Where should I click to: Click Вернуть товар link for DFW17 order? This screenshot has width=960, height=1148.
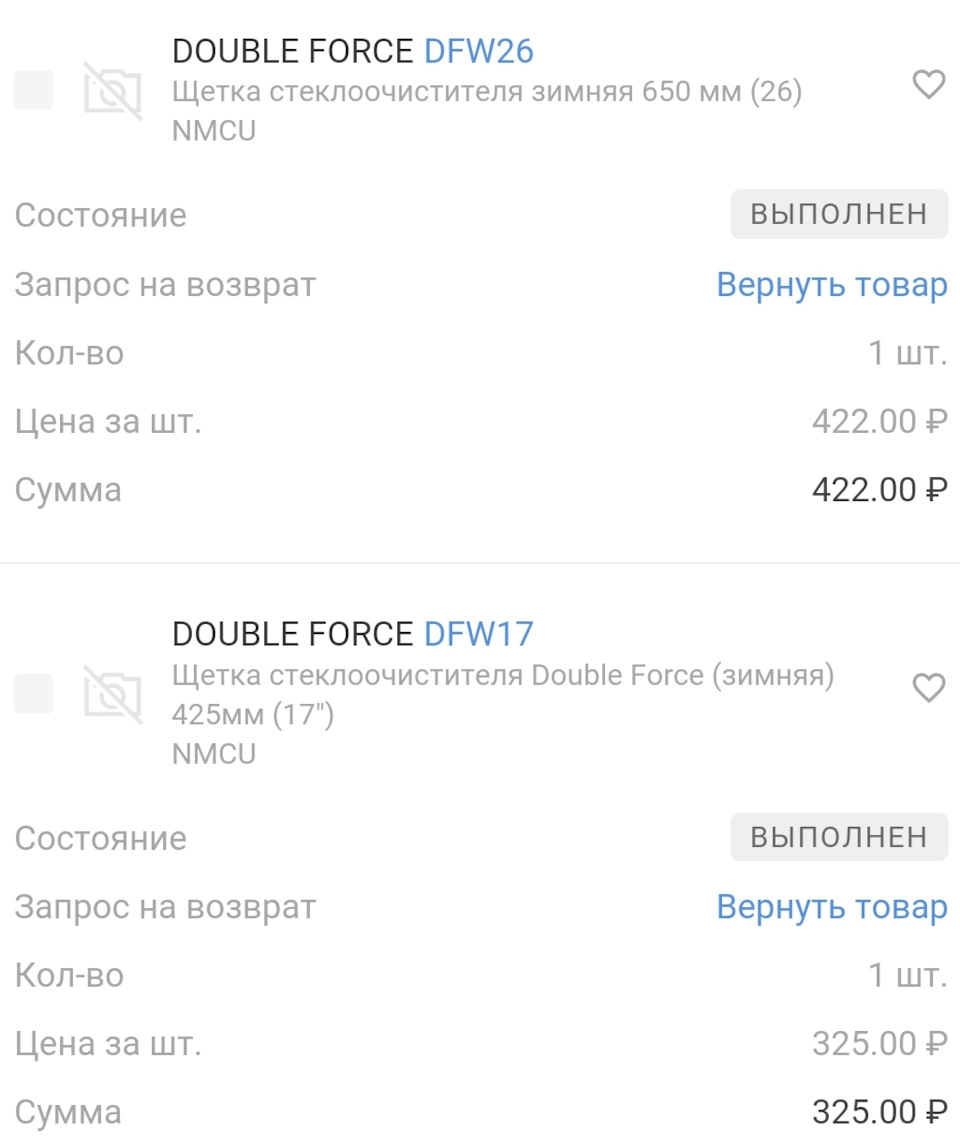coord(832,906)
